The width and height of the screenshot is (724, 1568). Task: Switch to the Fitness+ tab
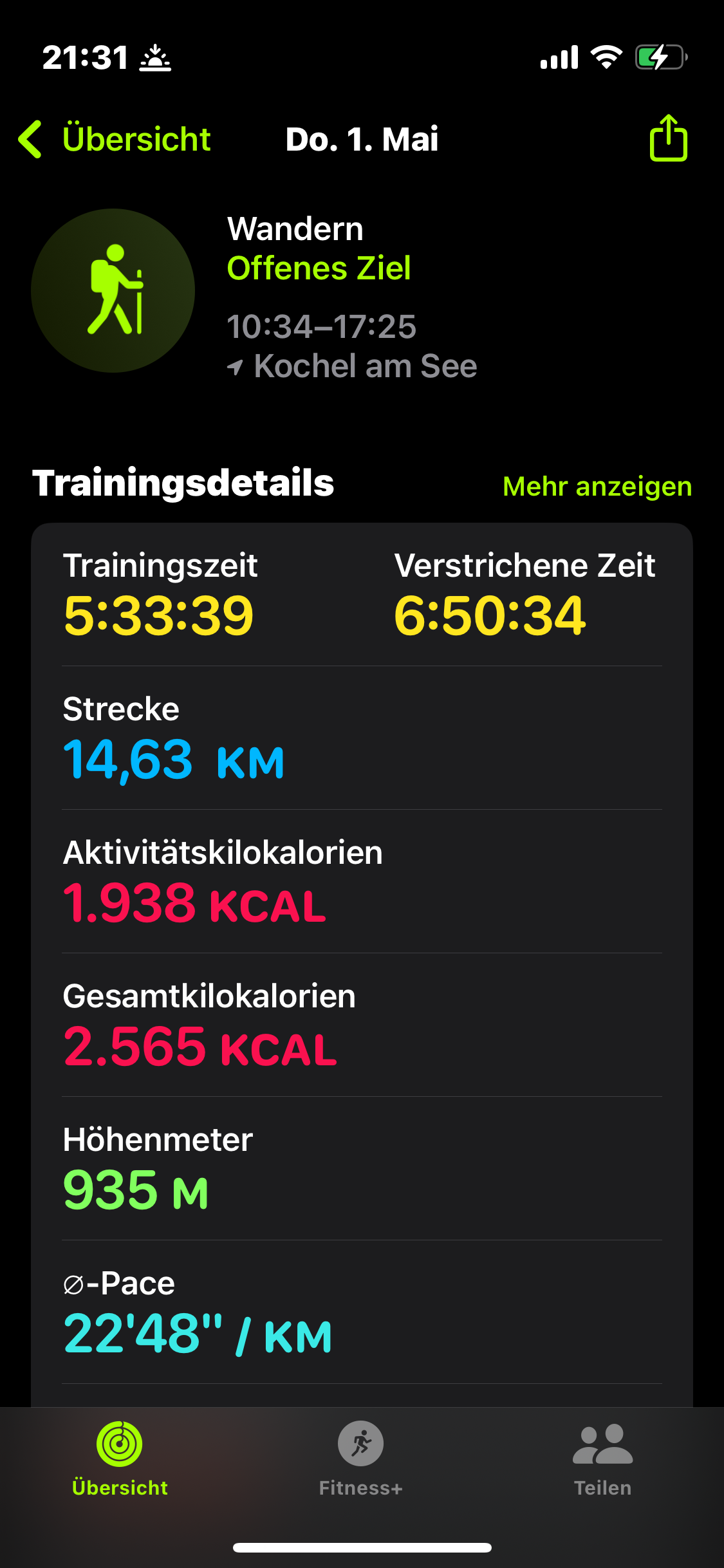pos(361,1459)
